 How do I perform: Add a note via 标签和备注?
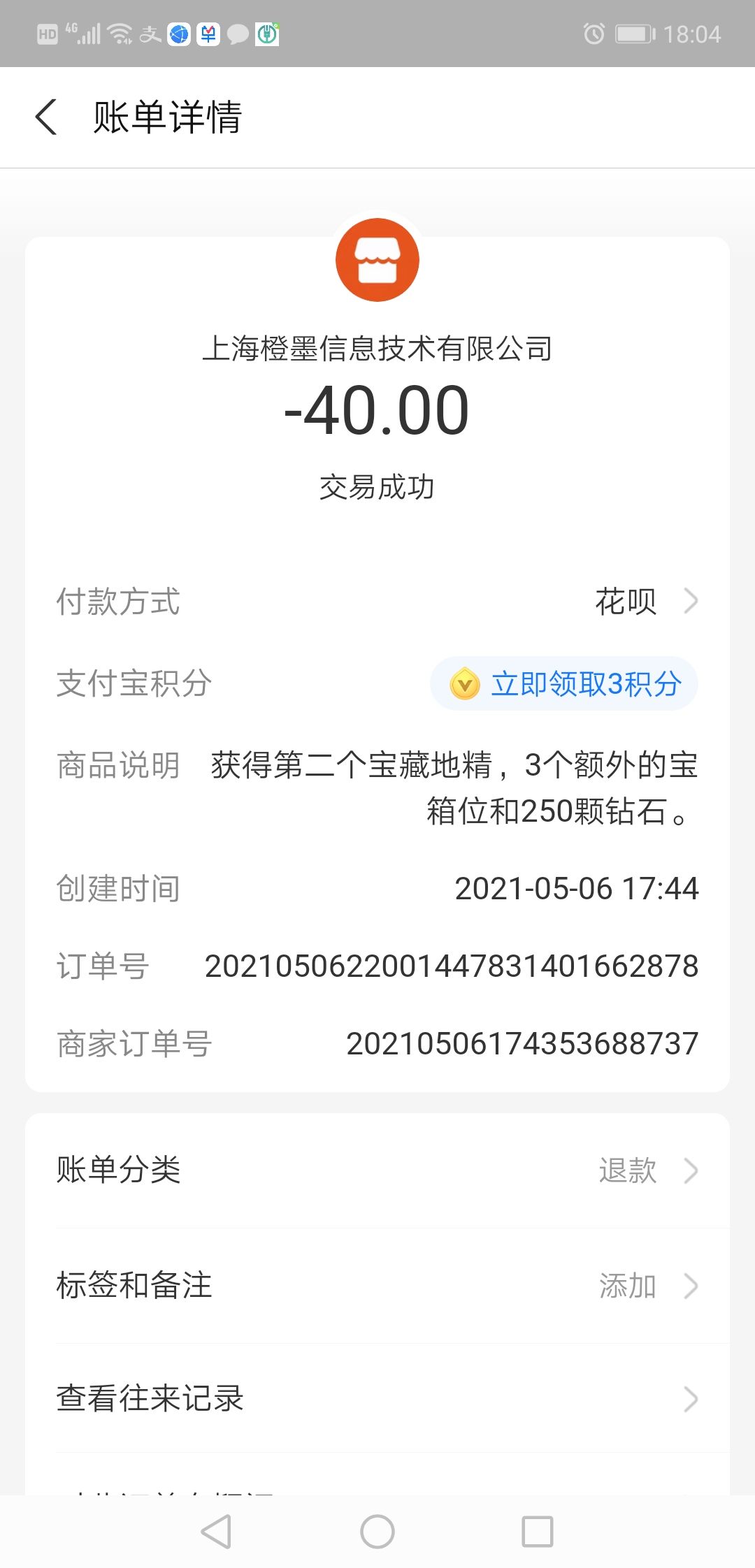[377, 1285]
